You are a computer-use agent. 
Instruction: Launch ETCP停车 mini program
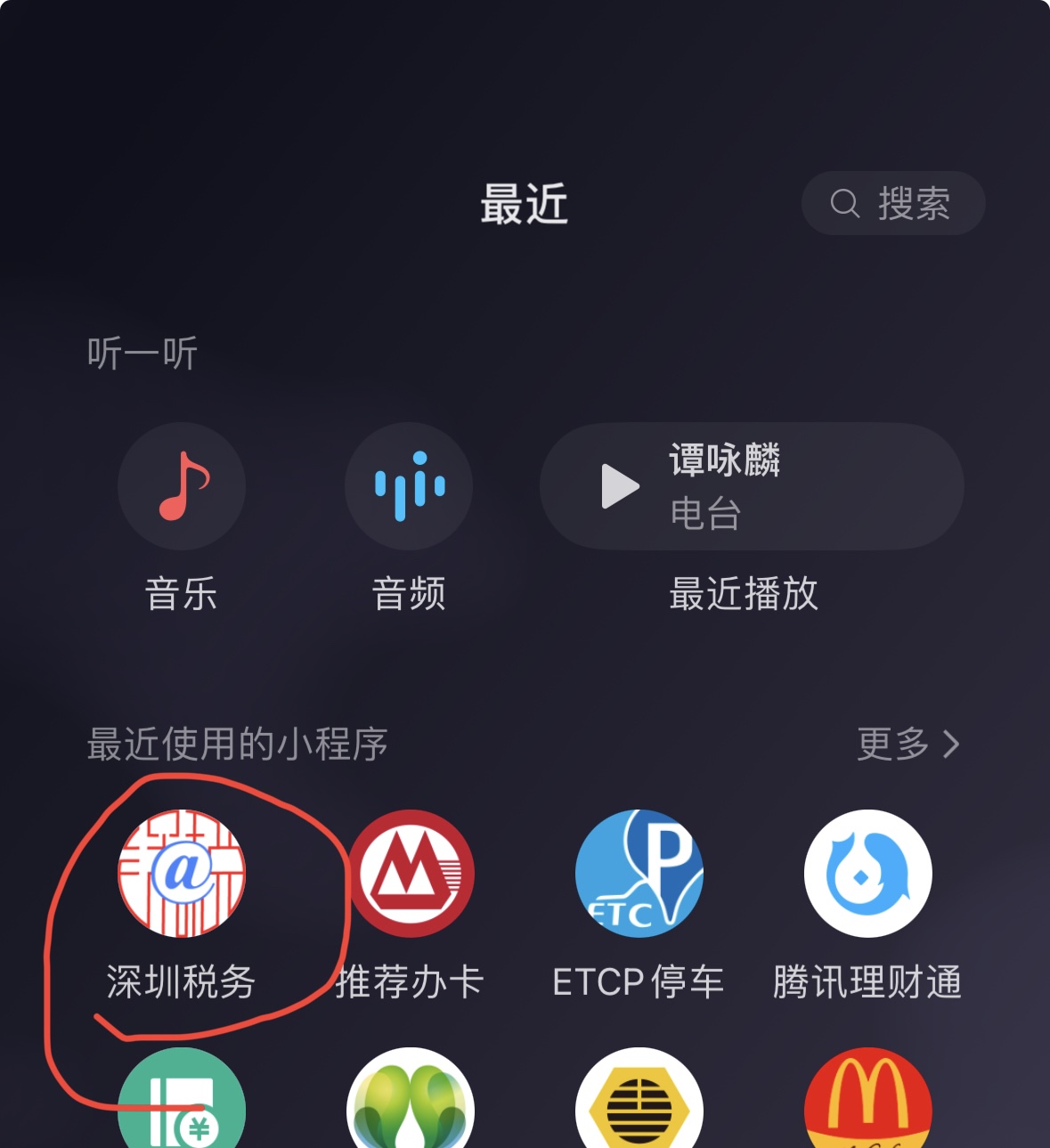pos(639,874)
